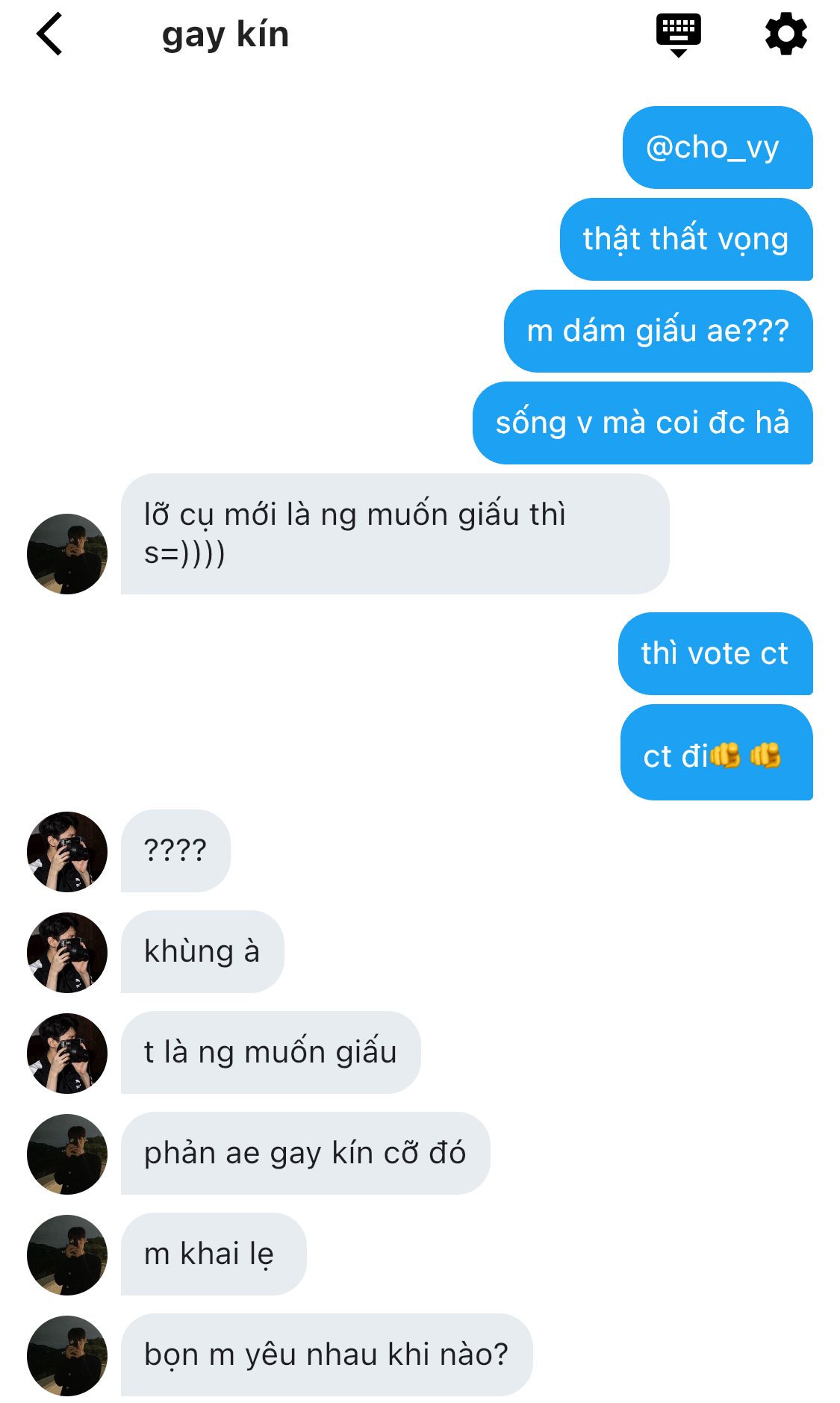The width and height of the screenshot is (840, 1403).
Task: Open chat settings gear icon
Action: tap(786, 34)
